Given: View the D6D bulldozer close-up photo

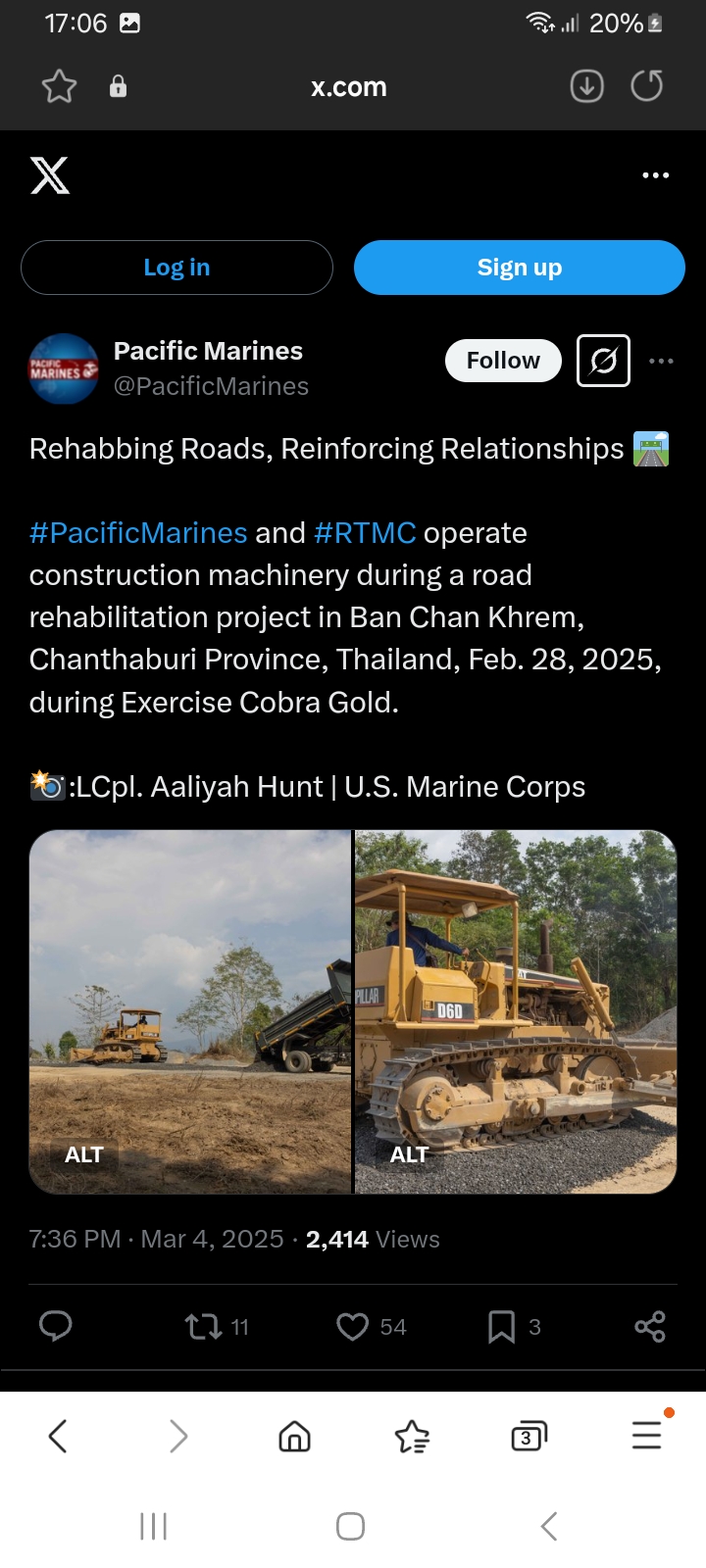Looking at the screenshot, I should point(516,1011).
